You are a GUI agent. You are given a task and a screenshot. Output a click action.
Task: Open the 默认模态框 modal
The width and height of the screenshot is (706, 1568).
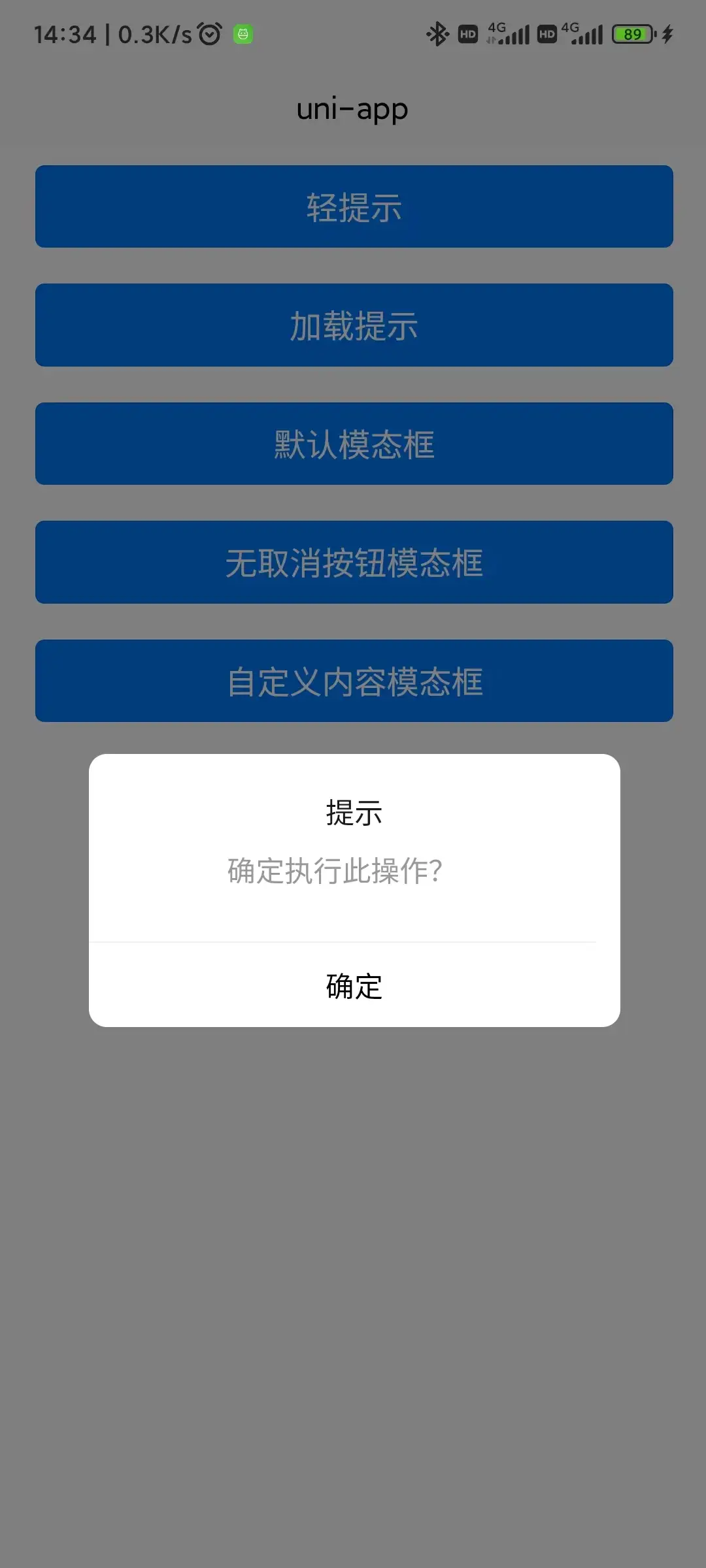coord(354,444)
